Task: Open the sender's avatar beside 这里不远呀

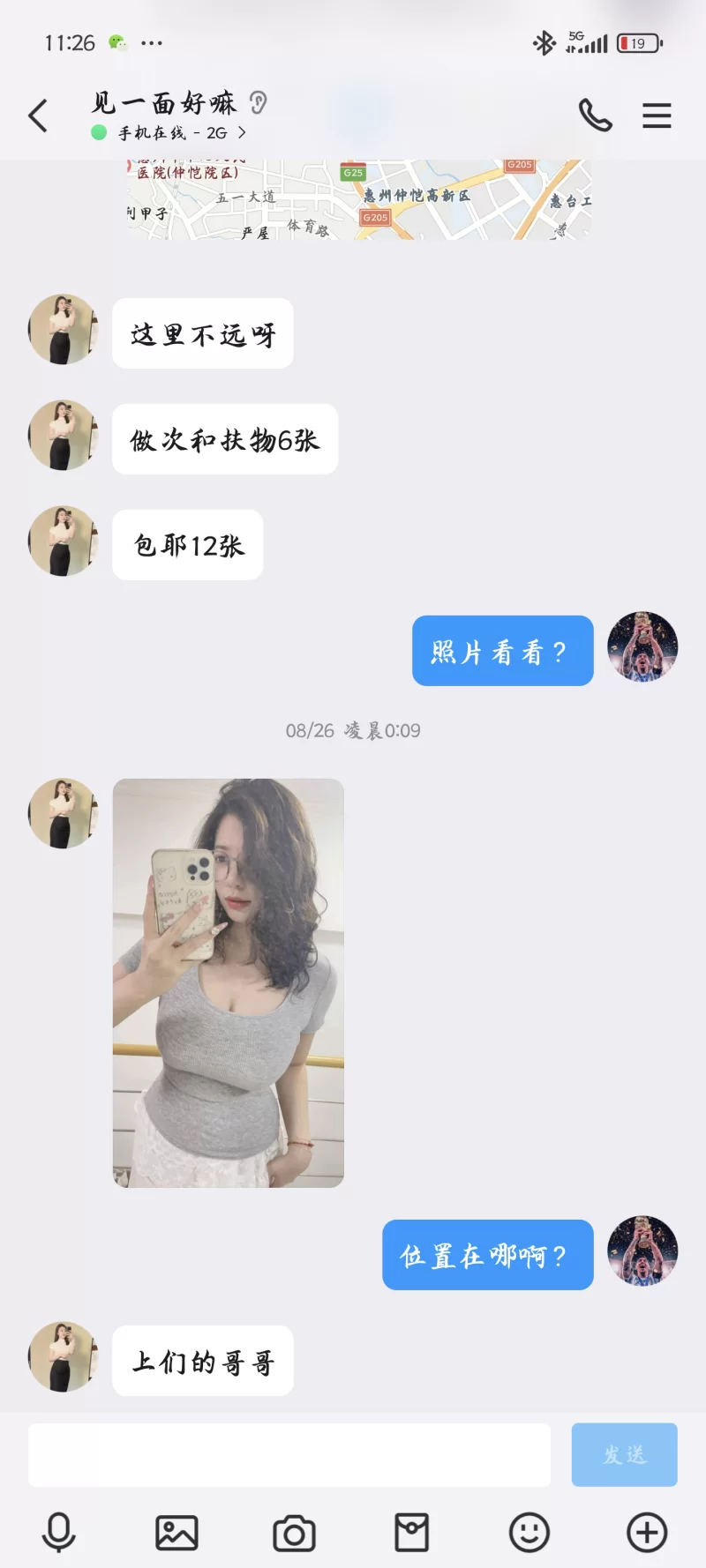Action: point(63,330)
